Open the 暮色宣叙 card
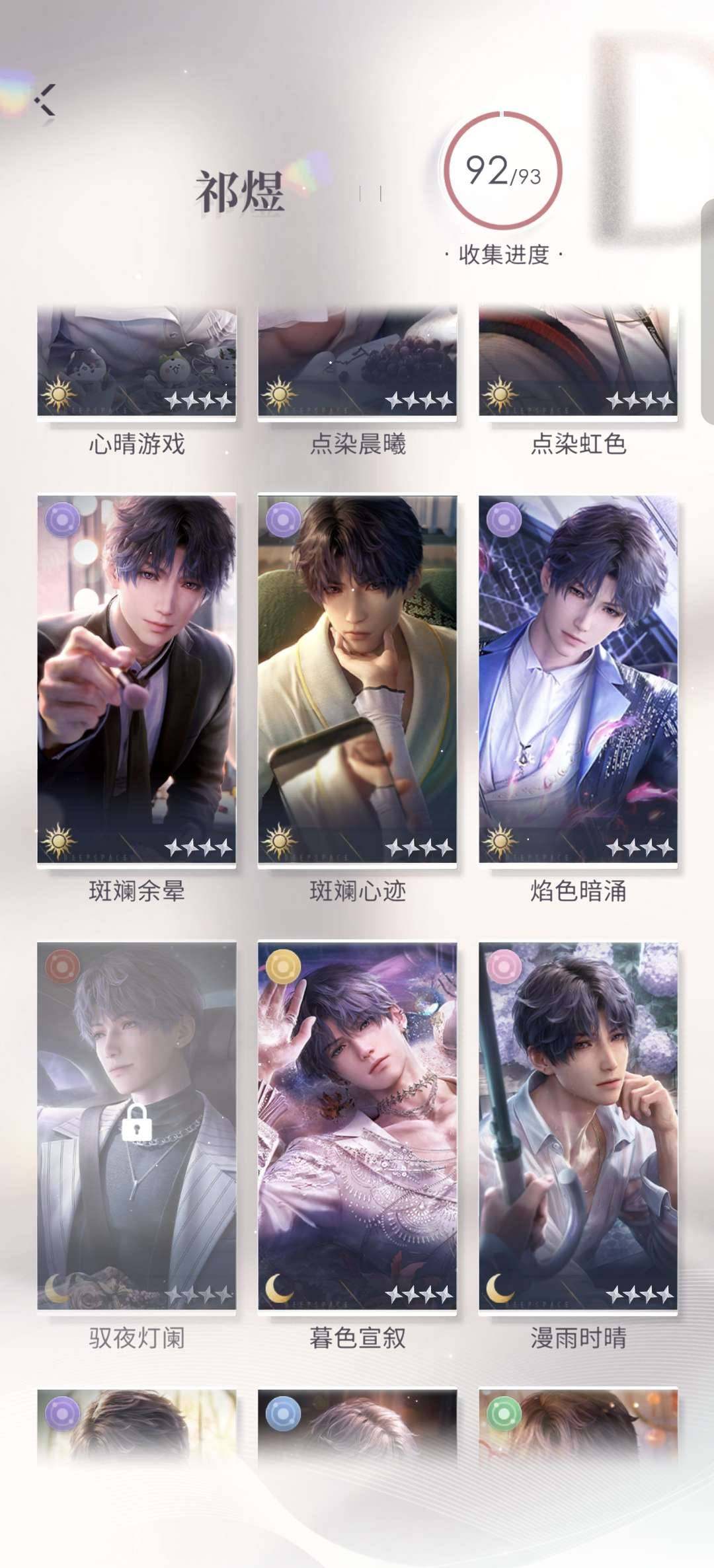This screenshot has height=1568, width=714. (357, 1126)
